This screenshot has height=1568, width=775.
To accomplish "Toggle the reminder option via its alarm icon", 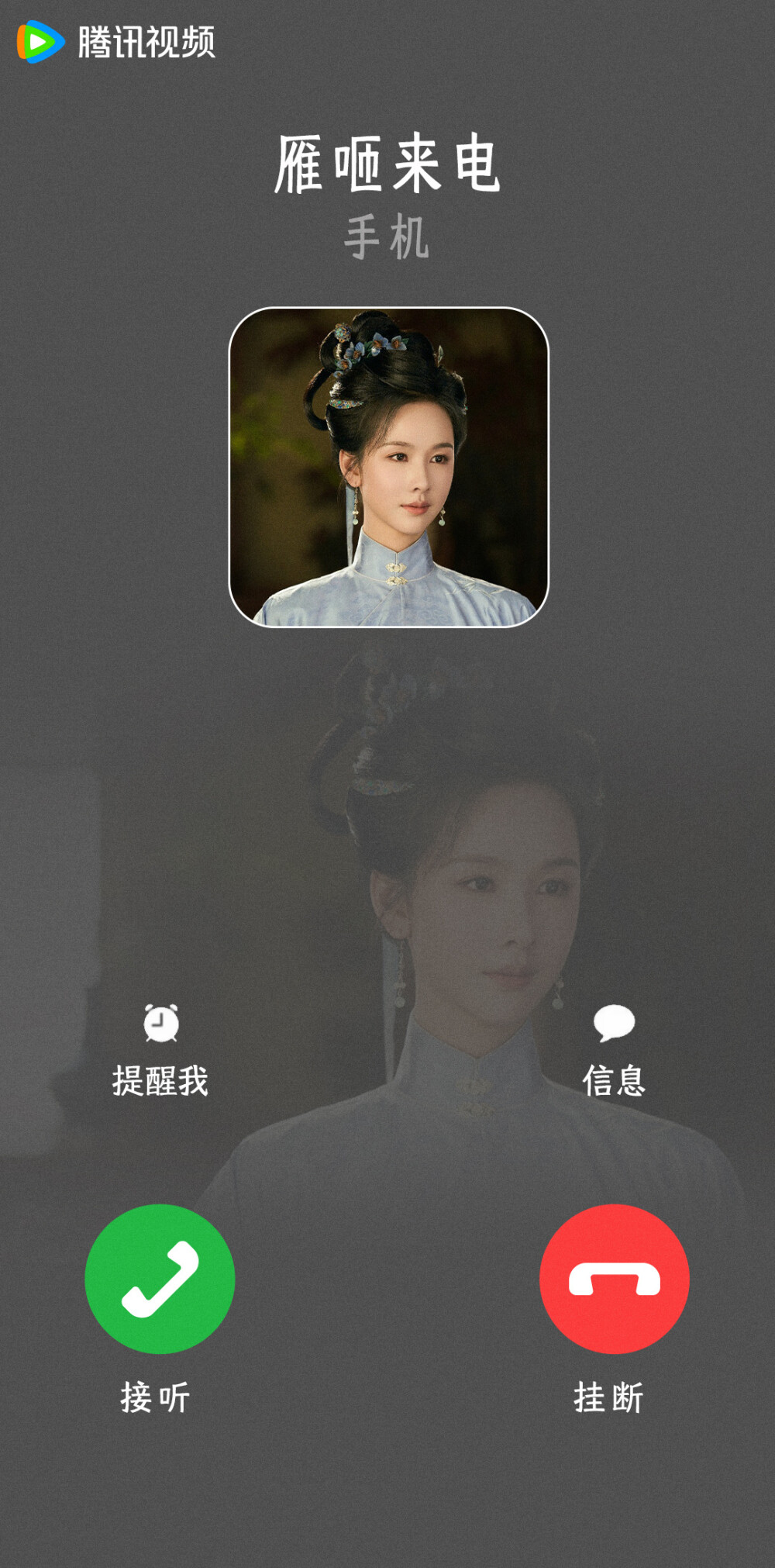I will (x=160, y=1022).
